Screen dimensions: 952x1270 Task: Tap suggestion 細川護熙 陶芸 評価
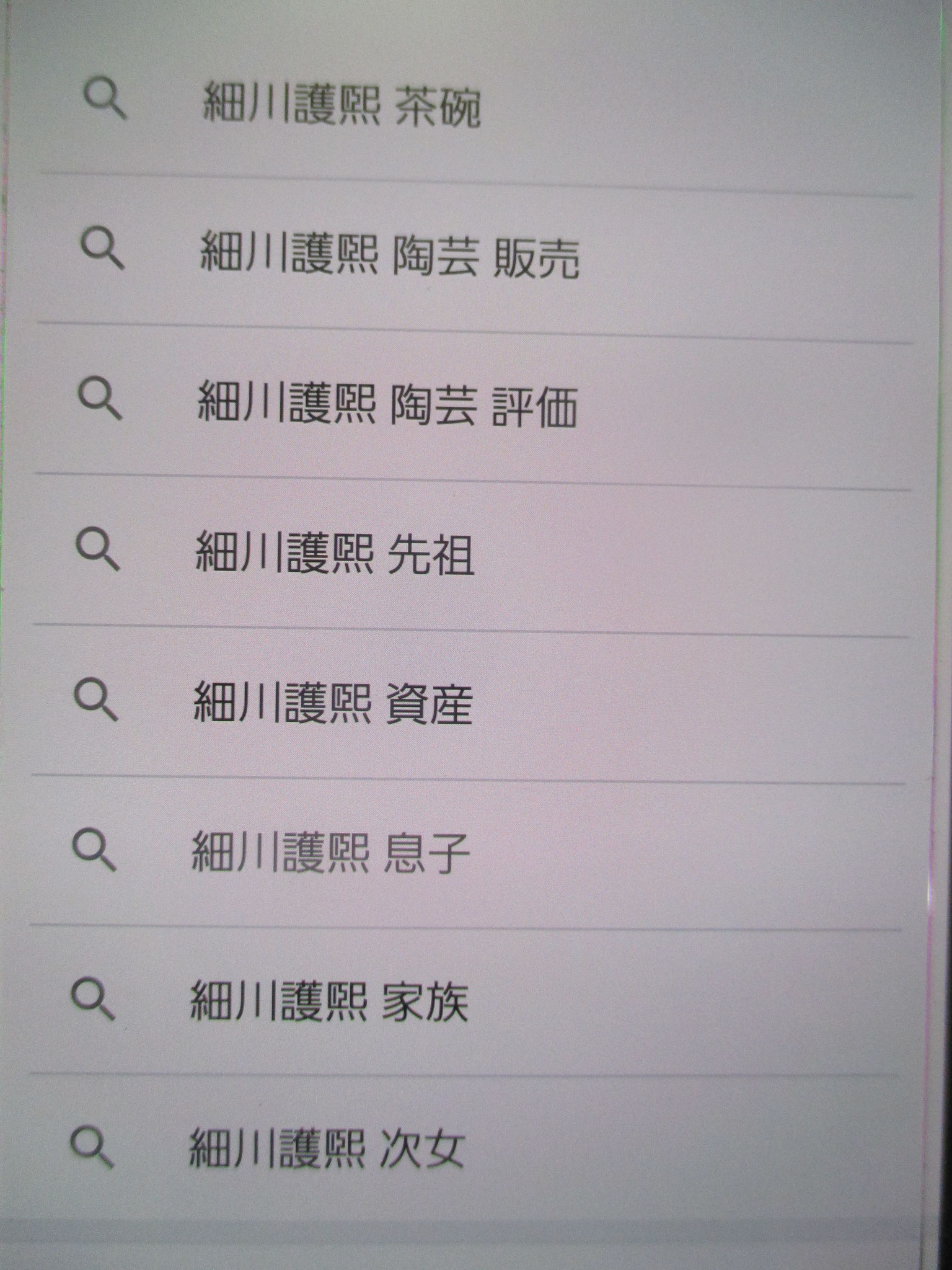coord(387,406)
